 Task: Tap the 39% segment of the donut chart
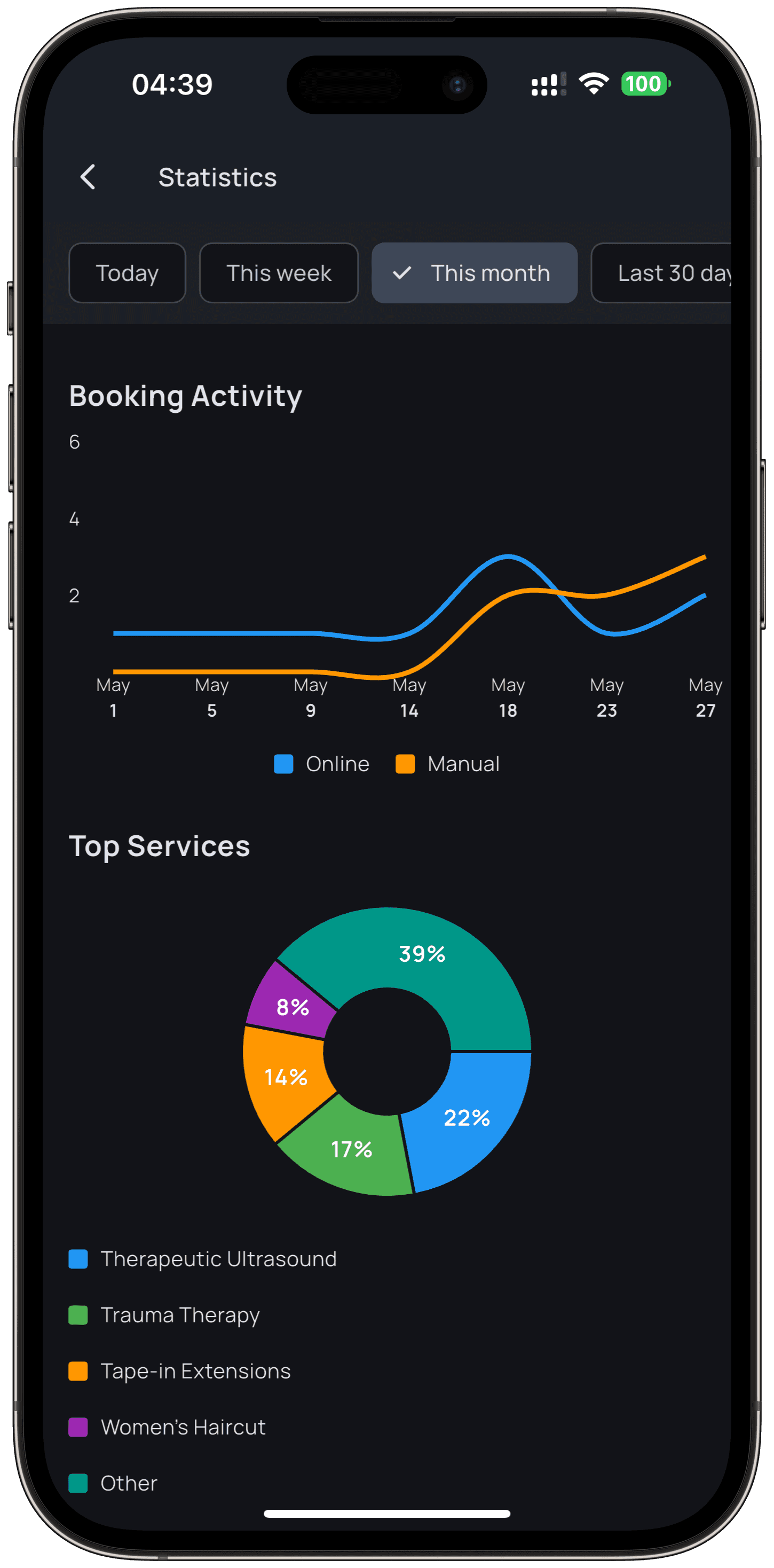(422, 954)
